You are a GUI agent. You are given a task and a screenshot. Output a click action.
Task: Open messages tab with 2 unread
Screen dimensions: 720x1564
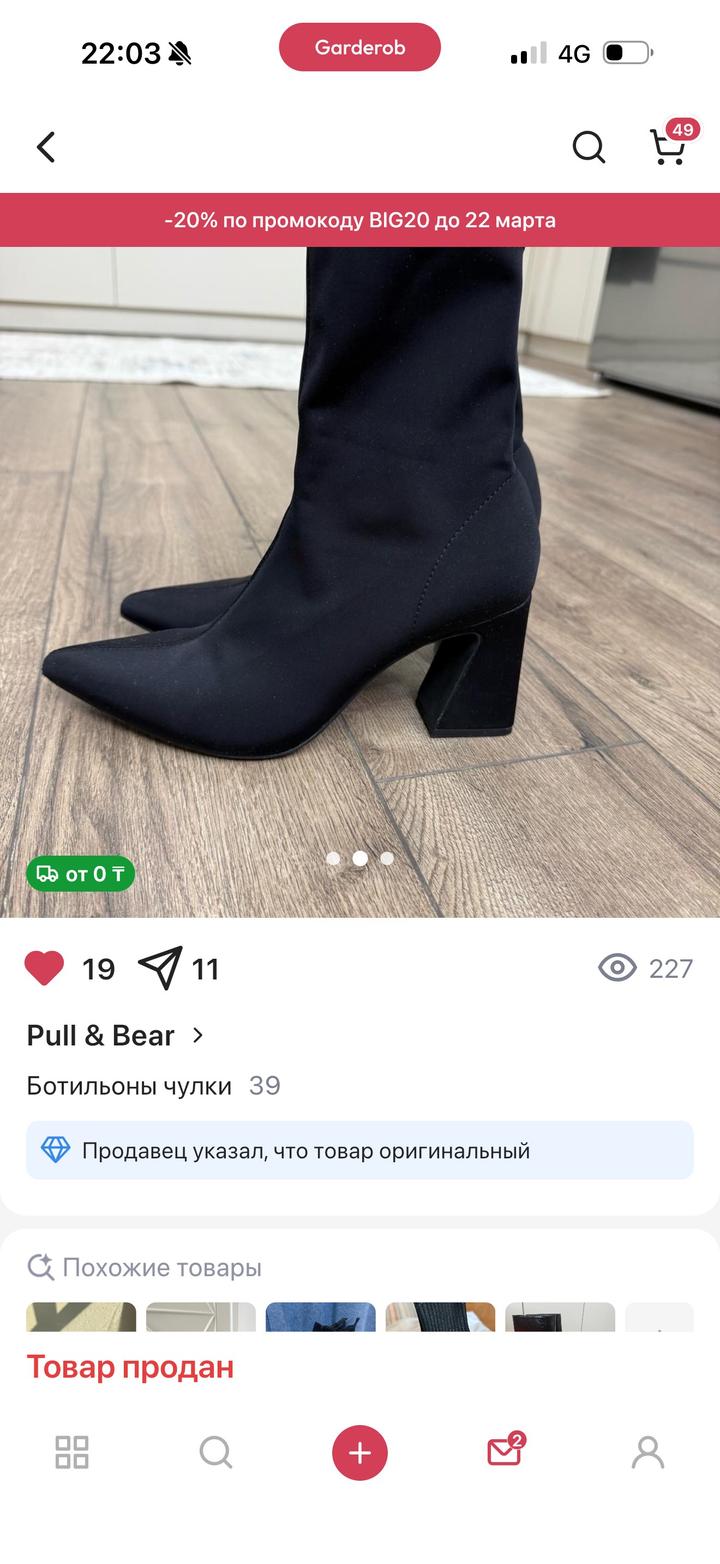(x=504, y=1452)
